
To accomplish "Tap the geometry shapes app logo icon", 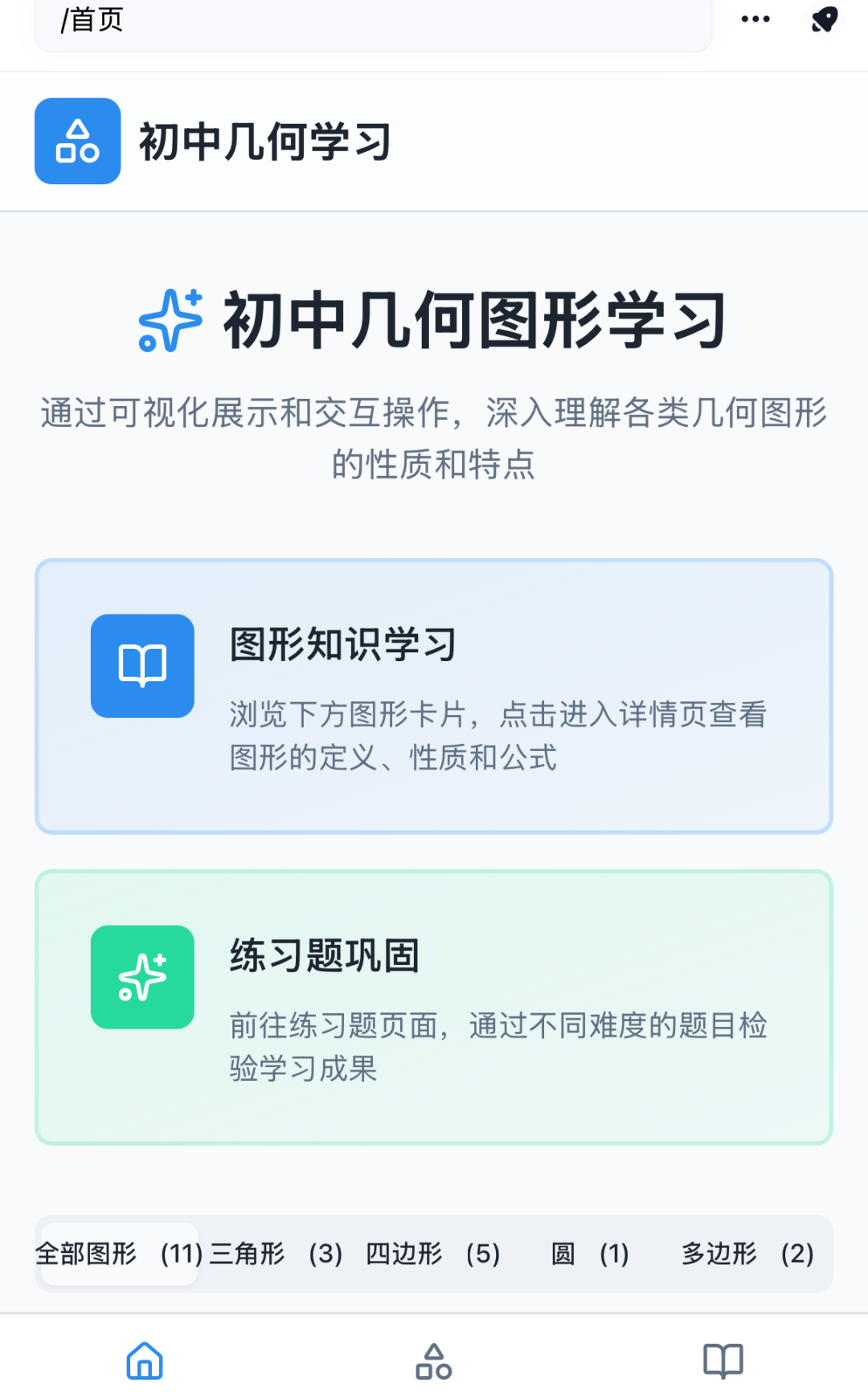I will pos(77,141).
